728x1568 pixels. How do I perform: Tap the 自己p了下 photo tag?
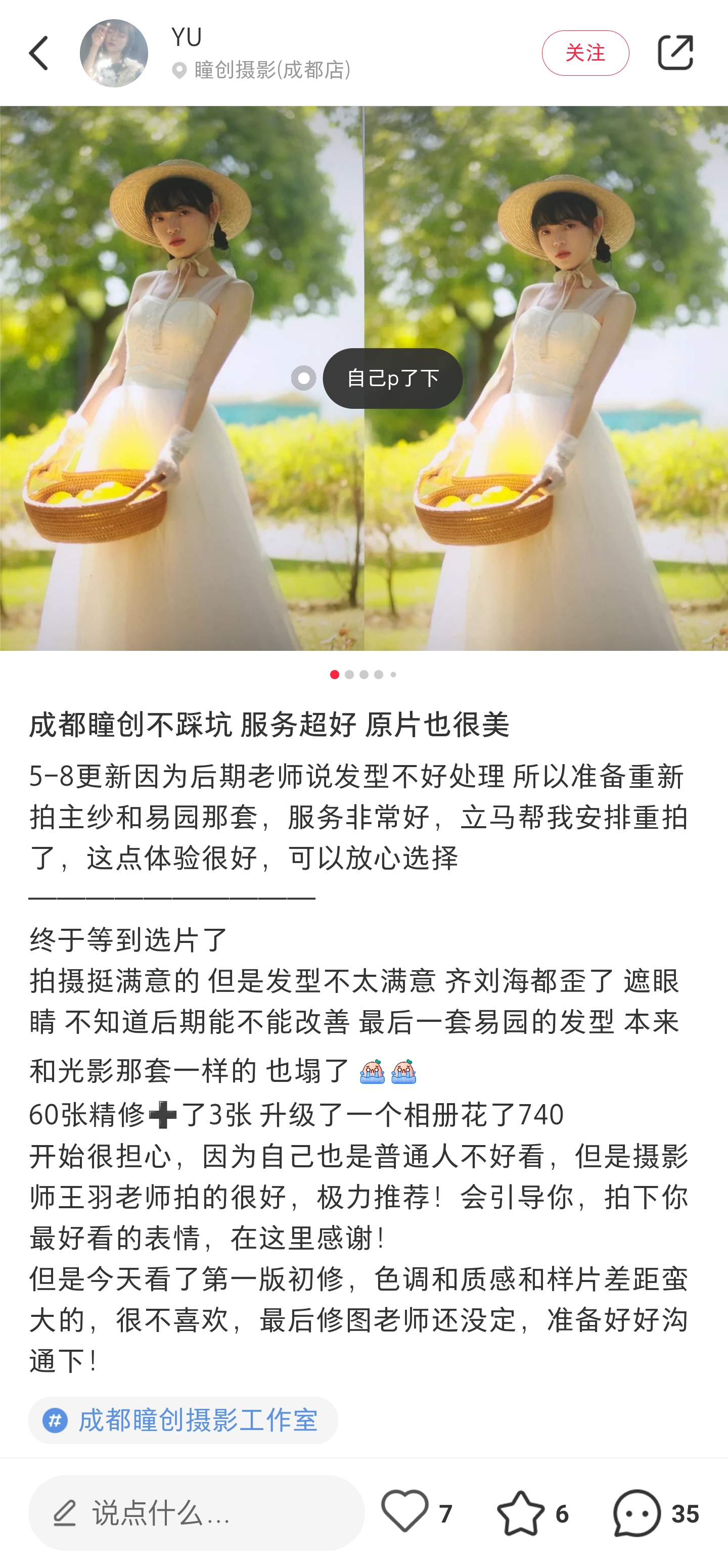pos(392,378)
